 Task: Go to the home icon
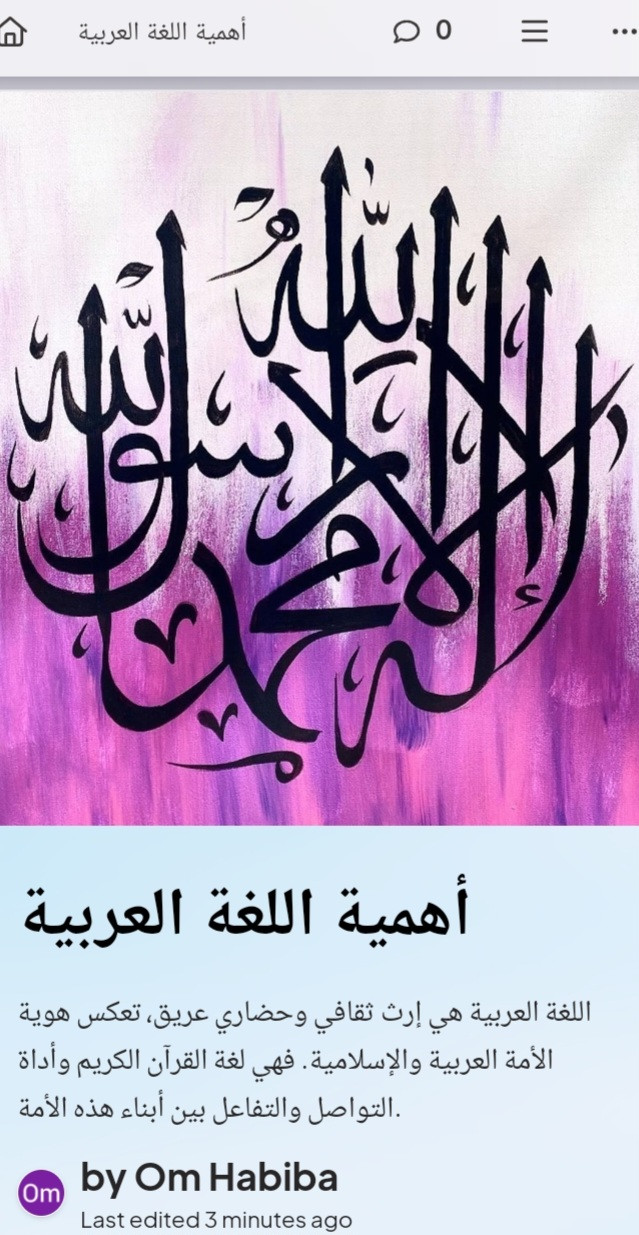(12, 32)
